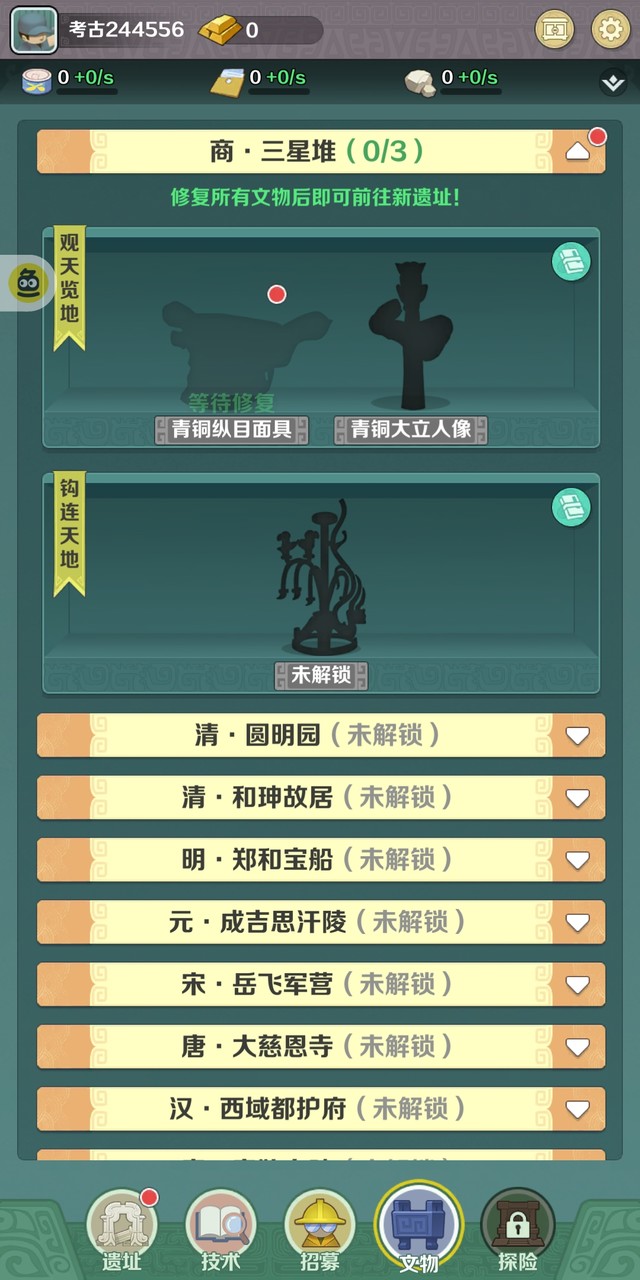
Task: Switch to the 遗址 tab
Action: coord(121,1228)
